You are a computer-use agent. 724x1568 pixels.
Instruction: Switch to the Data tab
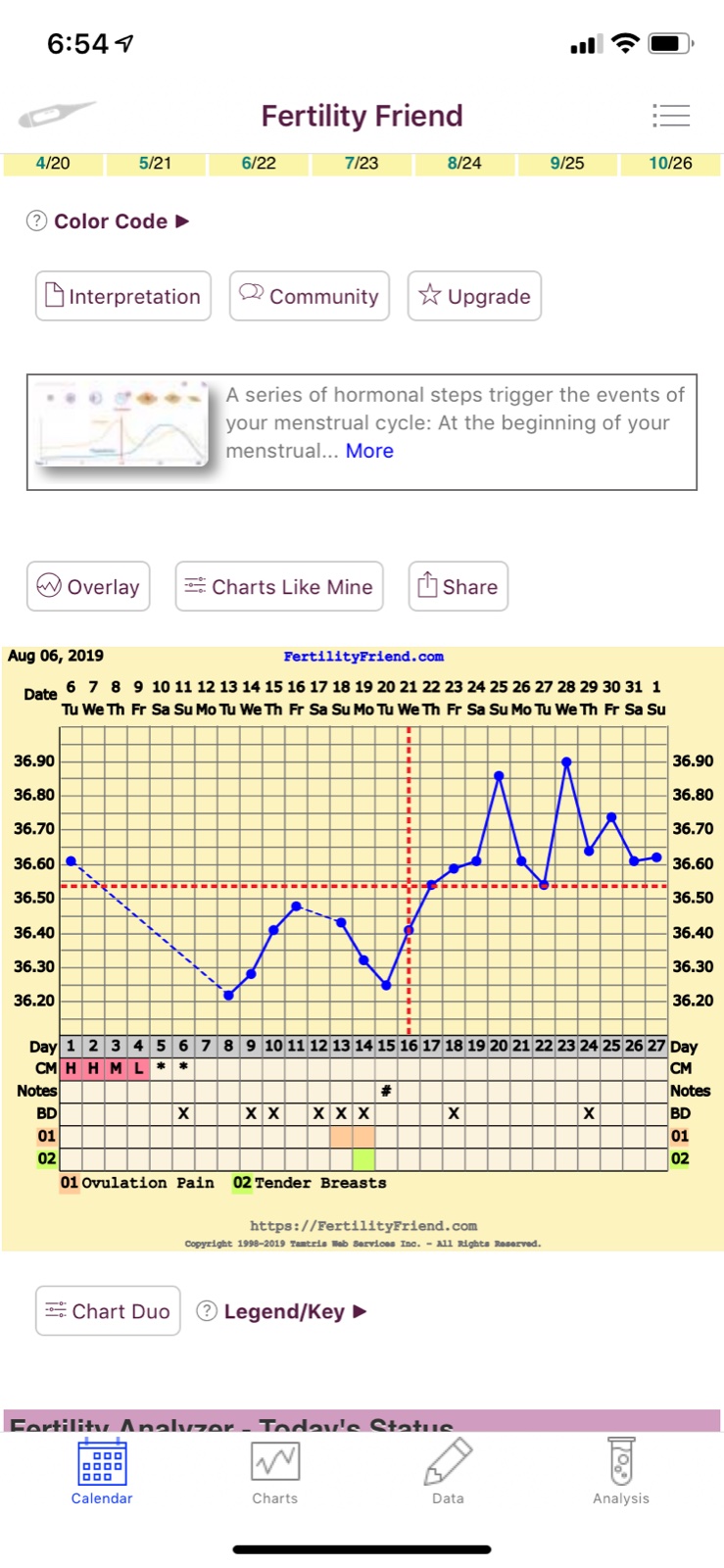(x=448, y=1472)
